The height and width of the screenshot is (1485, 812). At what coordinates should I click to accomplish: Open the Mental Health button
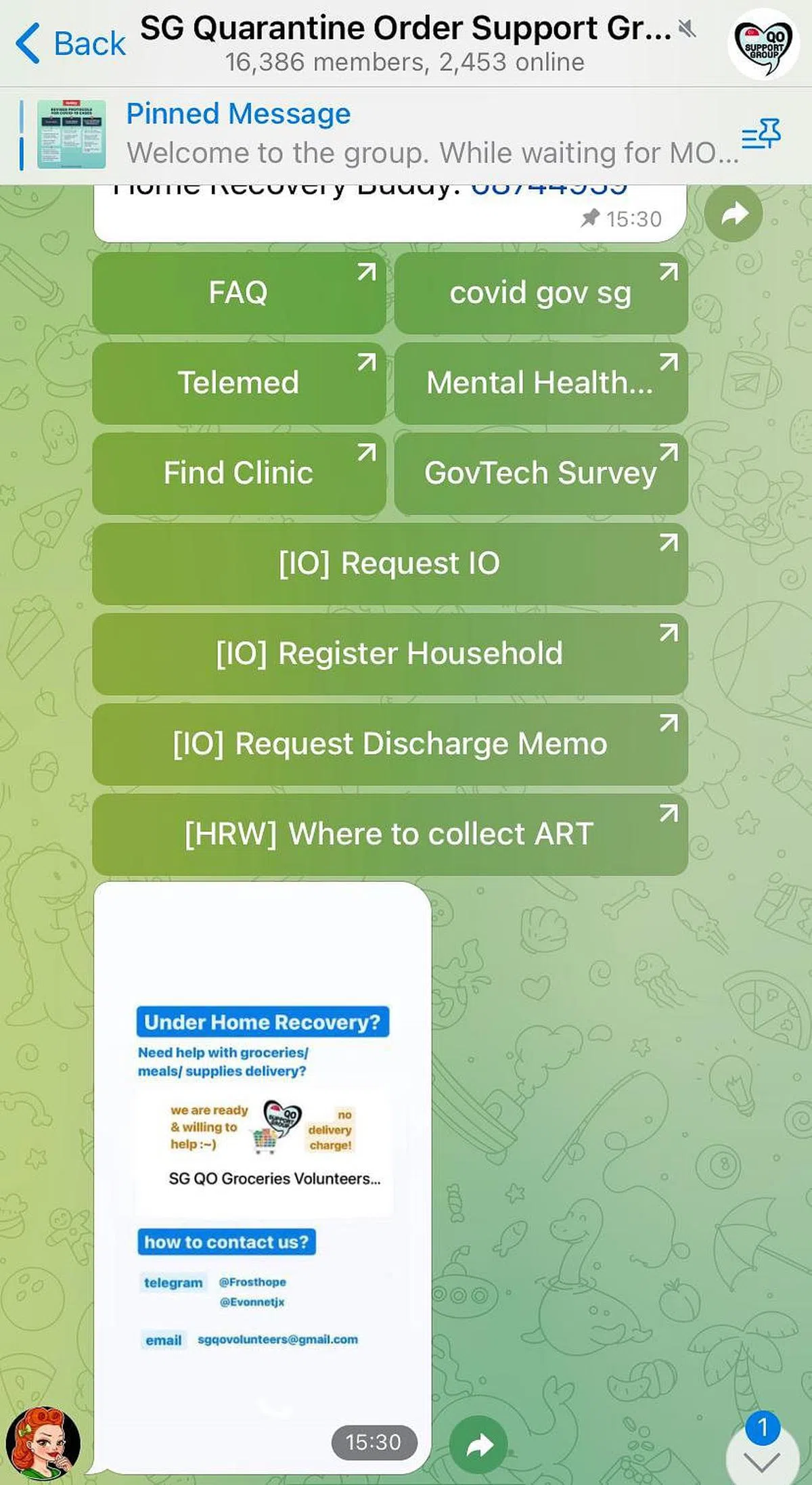(541, 383)
